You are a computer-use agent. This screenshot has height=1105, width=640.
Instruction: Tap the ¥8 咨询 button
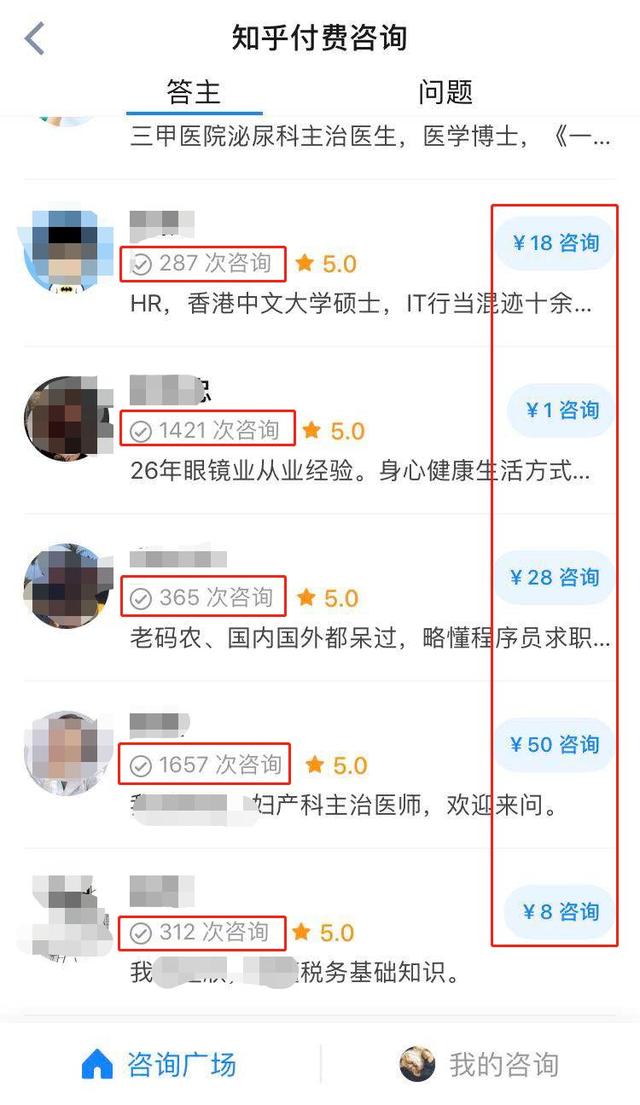point(559,911)
